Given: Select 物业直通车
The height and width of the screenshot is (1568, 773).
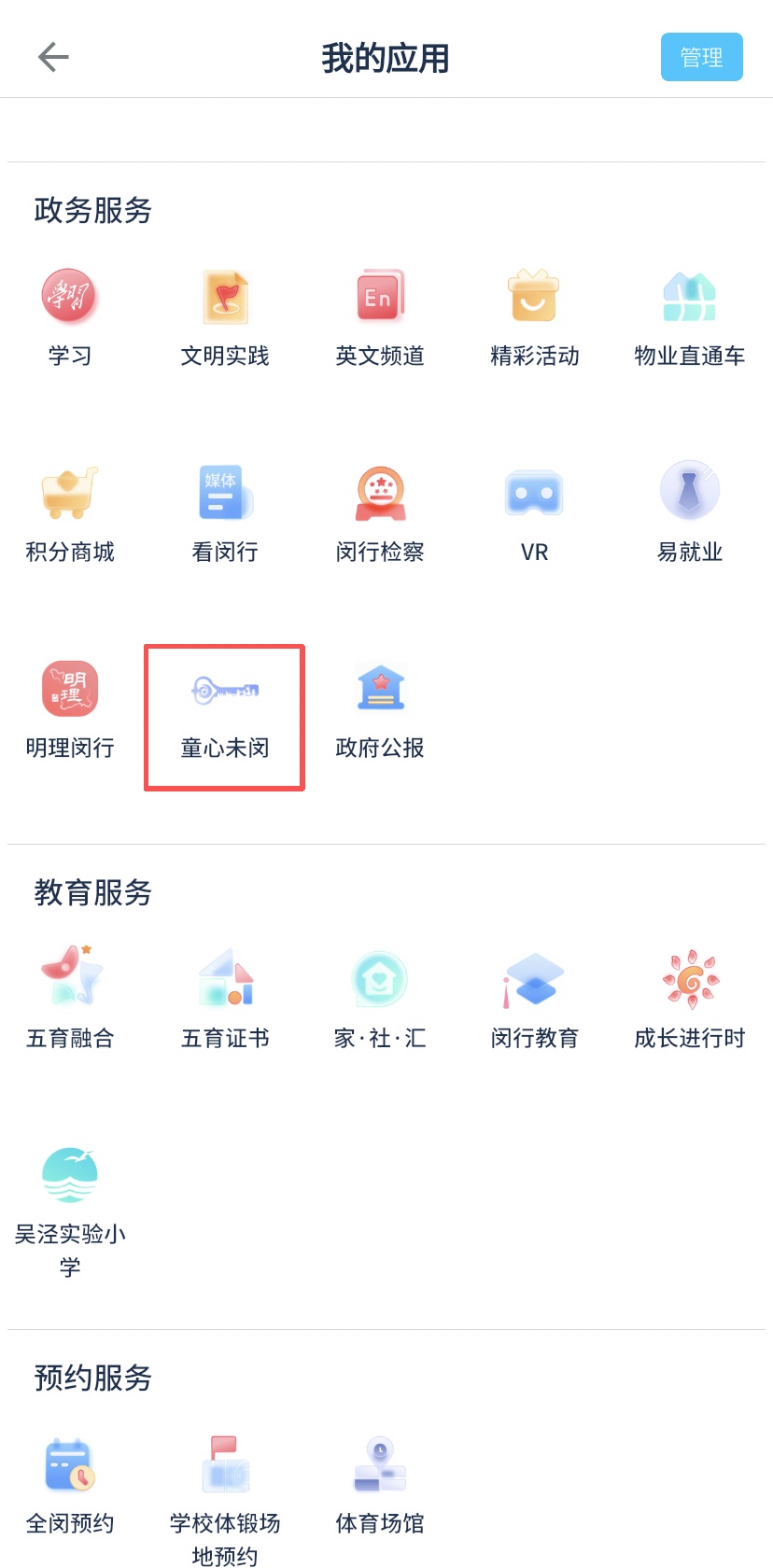Looking at the screenshot, I should pos(690,318).
